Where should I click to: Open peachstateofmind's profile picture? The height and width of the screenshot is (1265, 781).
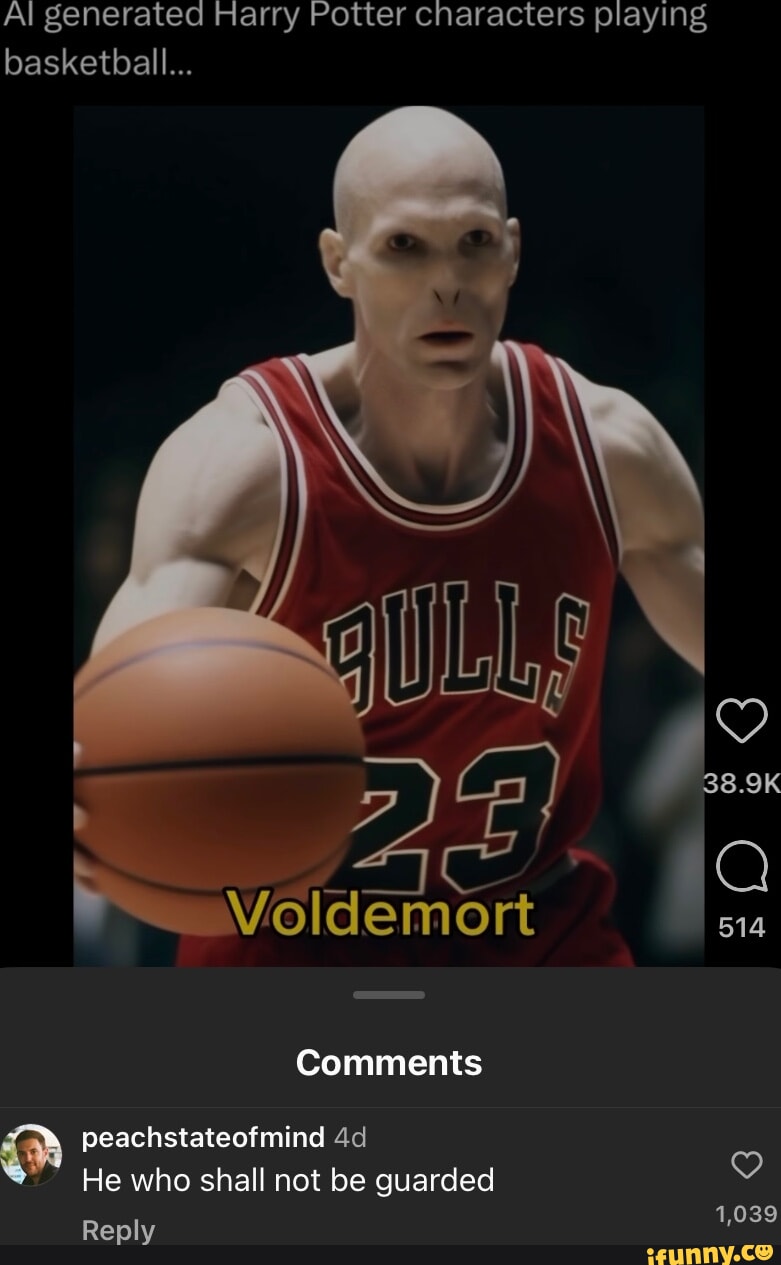pyautogui.click(x=33, y=1155)
